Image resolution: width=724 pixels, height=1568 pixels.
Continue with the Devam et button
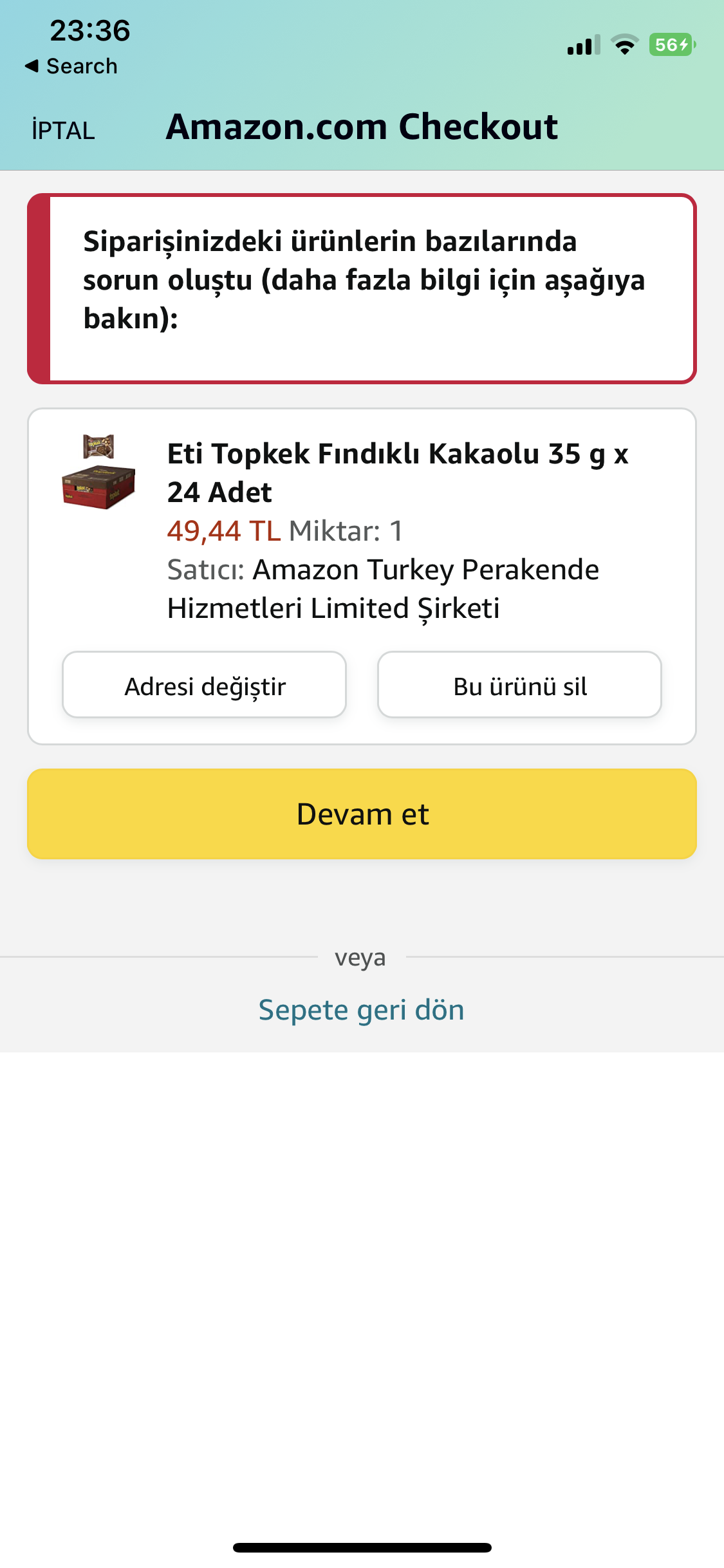(362, 814)
